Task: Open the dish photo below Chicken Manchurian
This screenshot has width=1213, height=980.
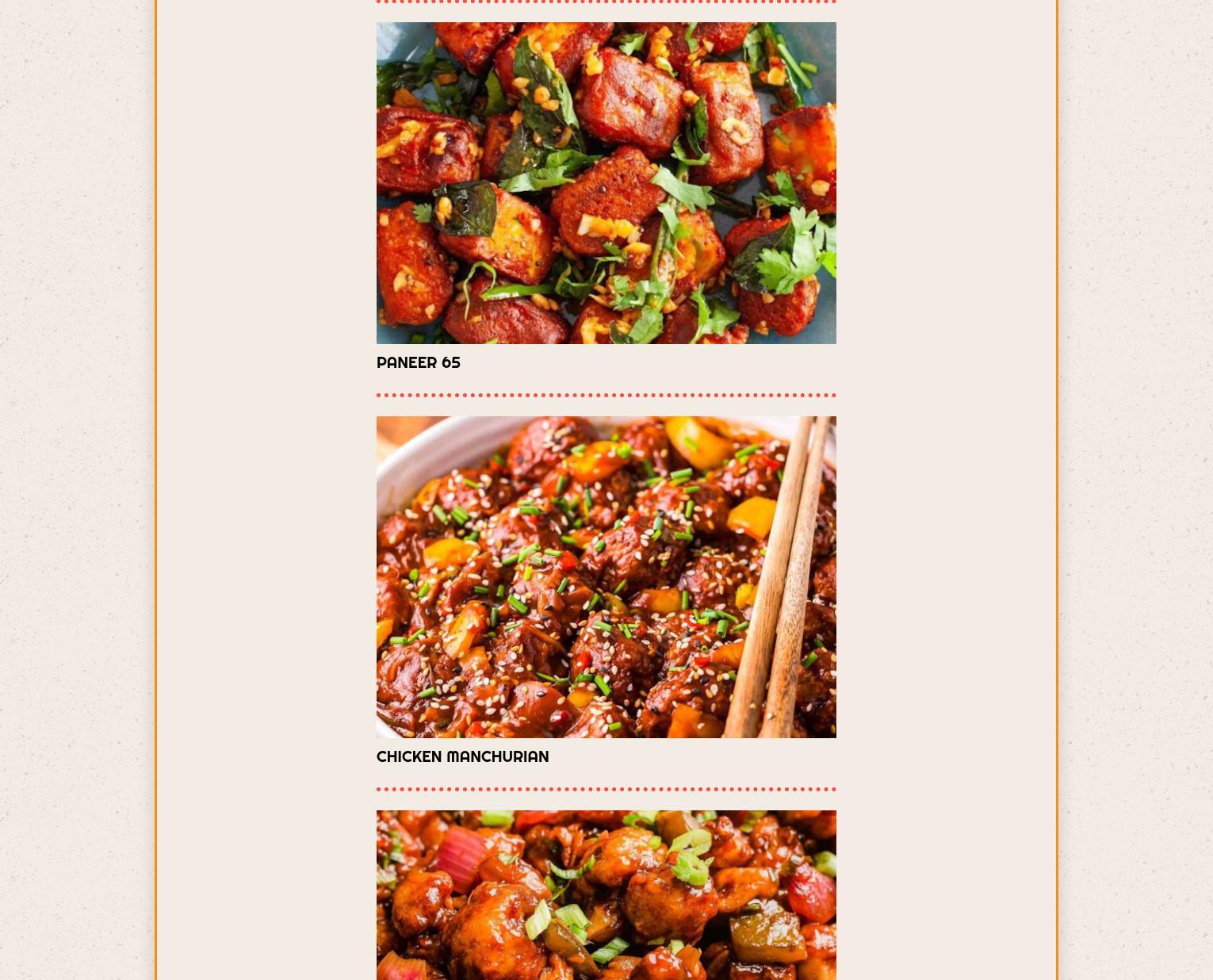Action: pyautogui.click(x=606, y=894)
